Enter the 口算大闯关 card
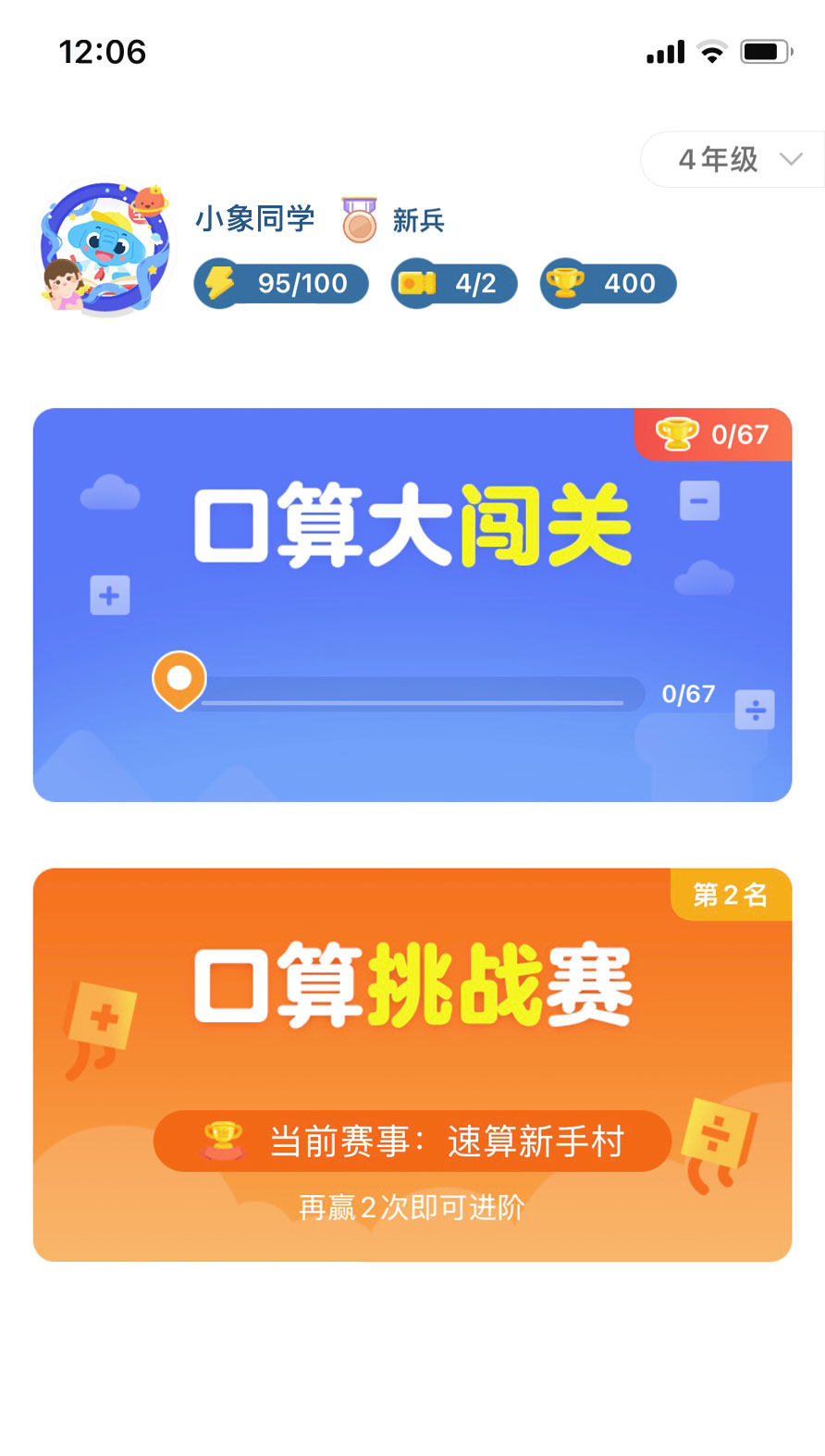The width and height of the screenshot is (825, 1456). (412, 605)
